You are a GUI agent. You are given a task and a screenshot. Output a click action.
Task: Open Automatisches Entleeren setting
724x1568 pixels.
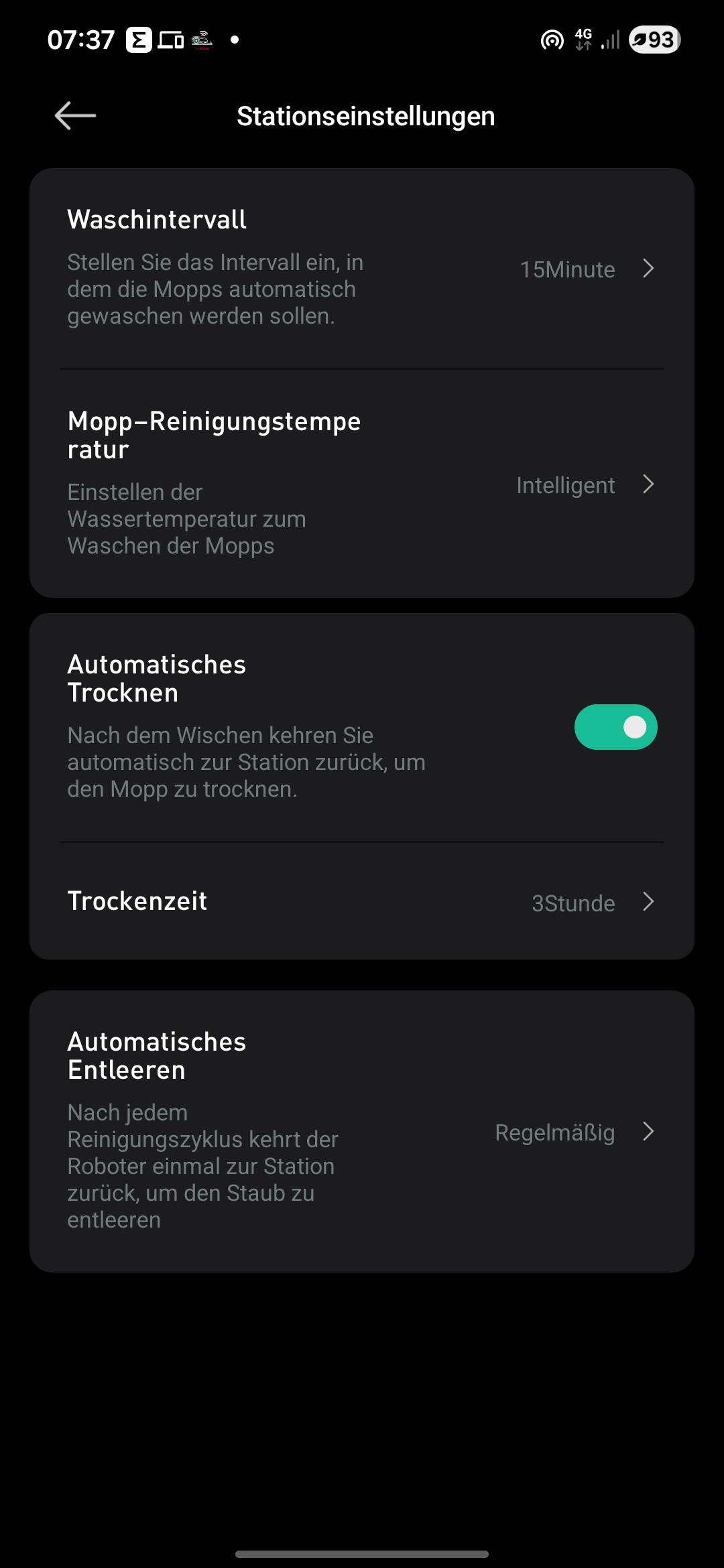coord(362,1132)
